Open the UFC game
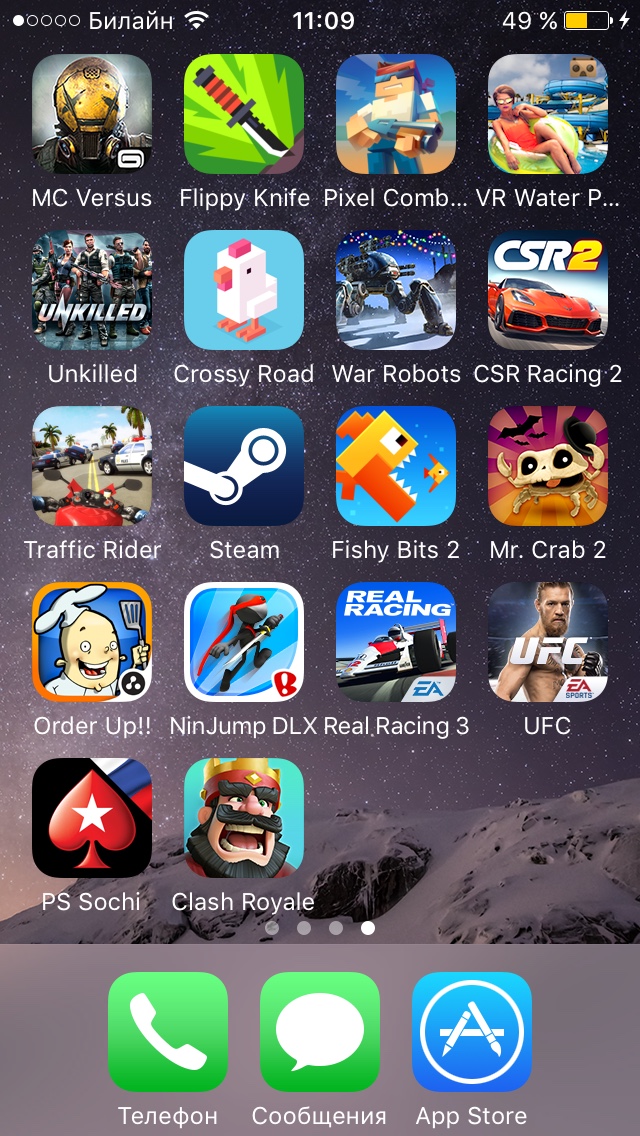640x1136 pixels. (548, 642)
